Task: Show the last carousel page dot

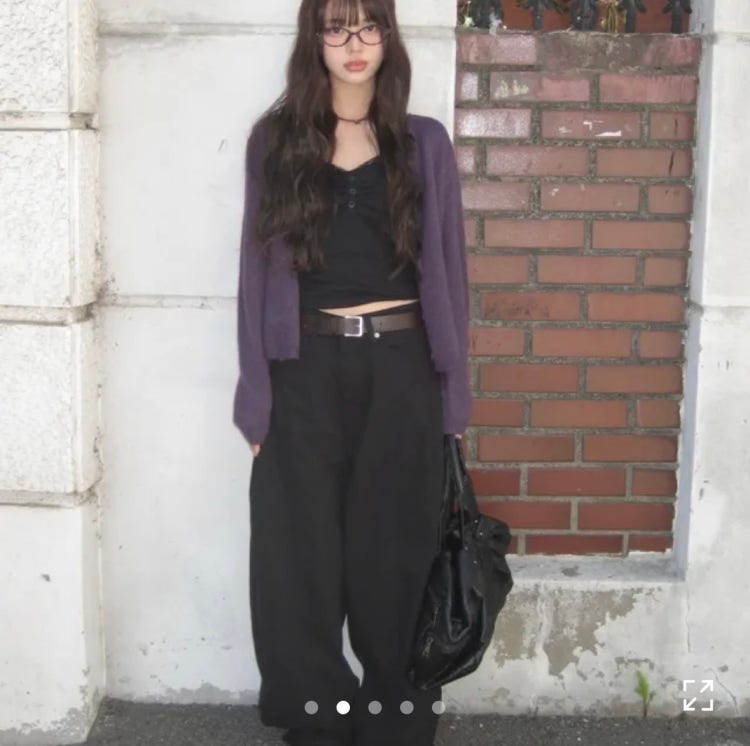Action: point(438,707)
